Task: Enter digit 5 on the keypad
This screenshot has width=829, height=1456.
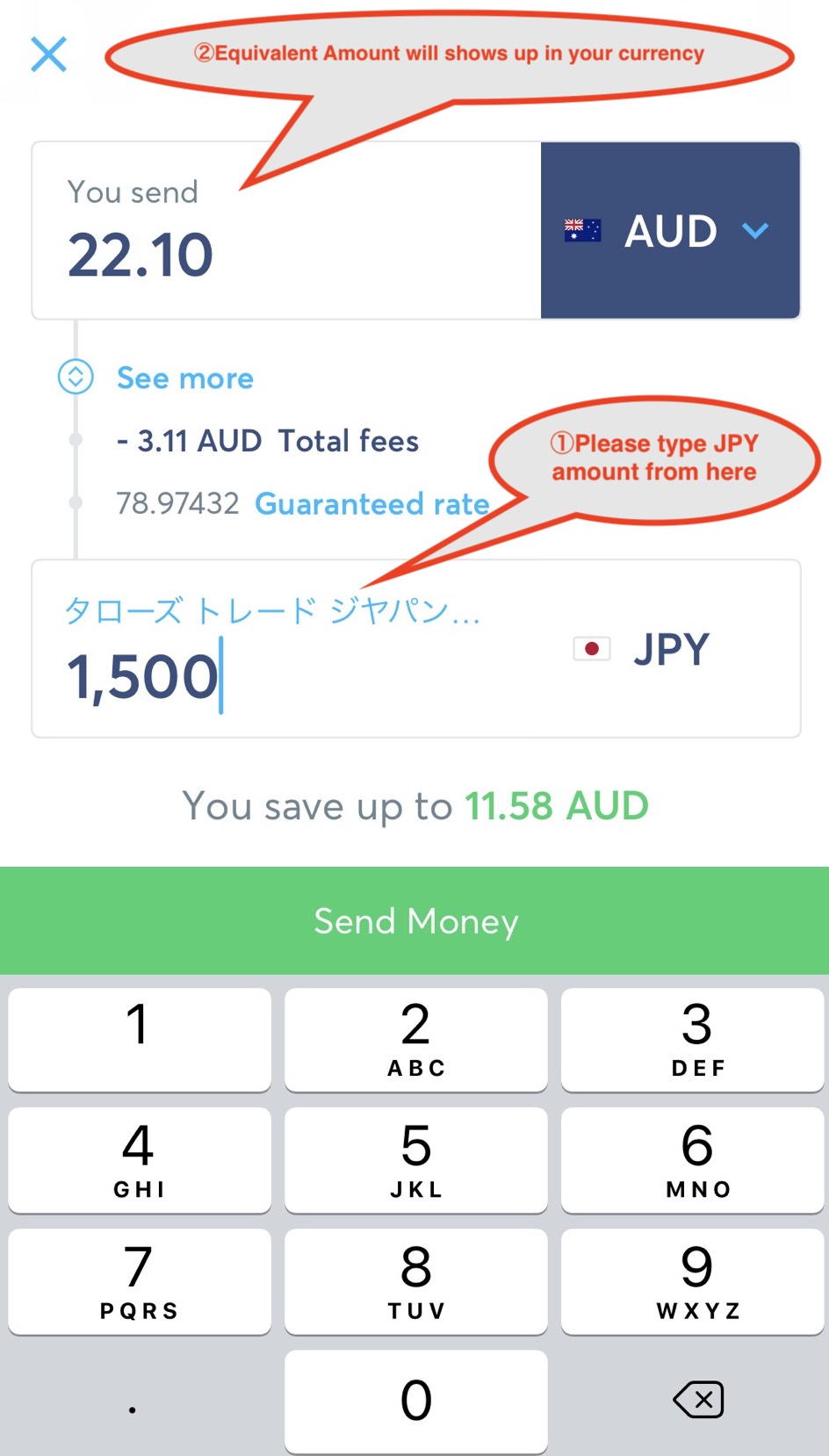Action: (415, 1159)
